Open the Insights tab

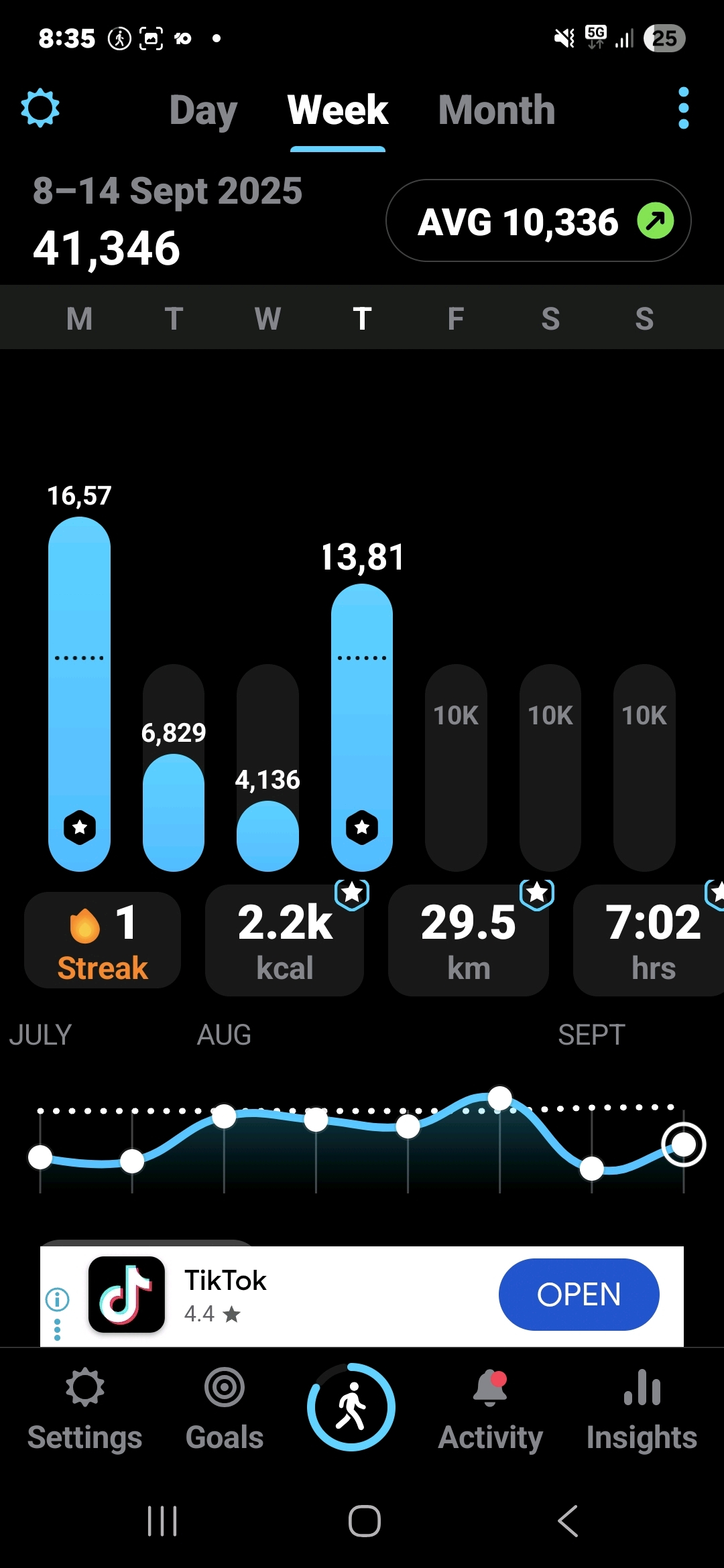[642, 1410]
